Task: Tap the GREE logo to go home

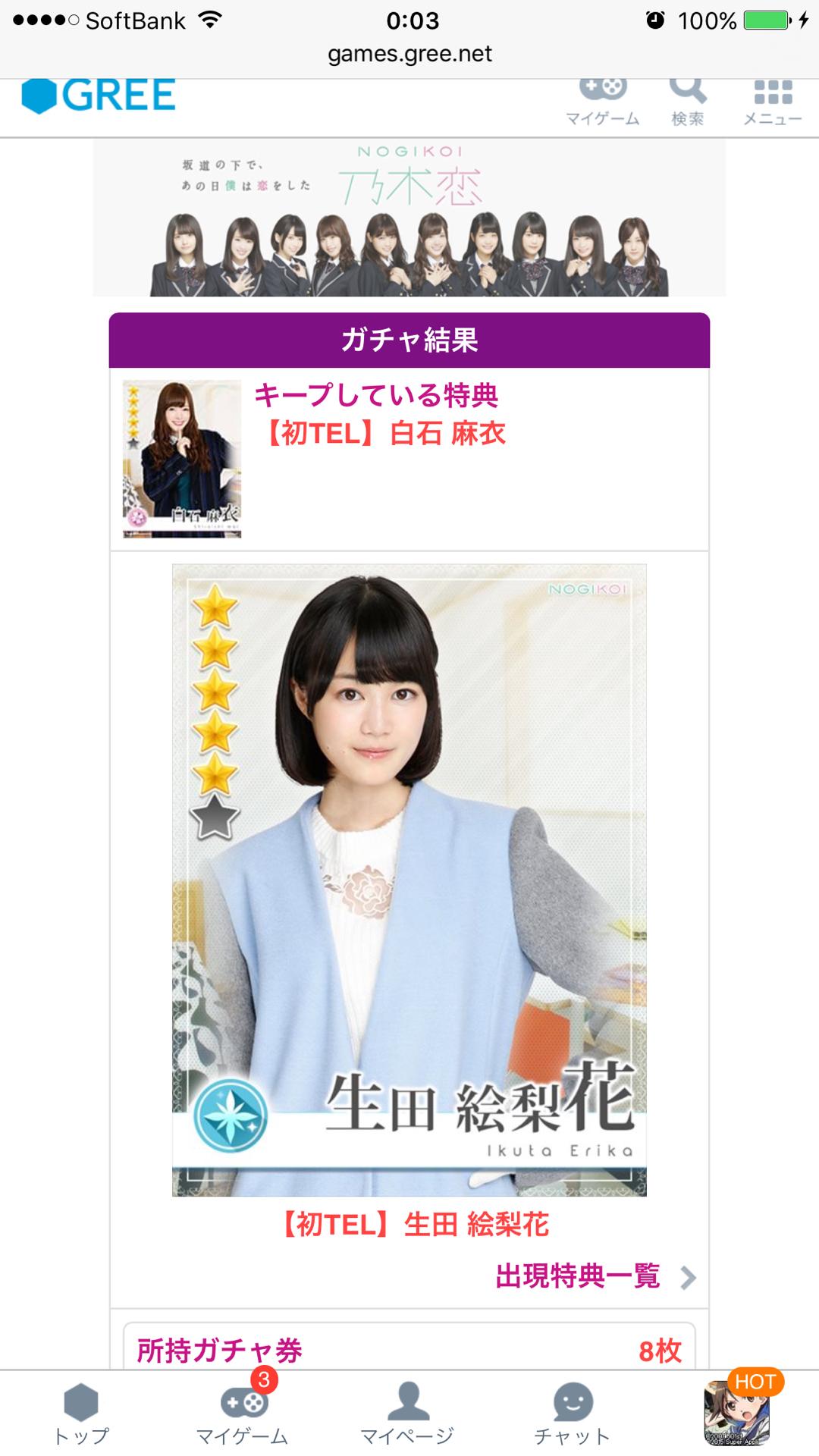Action: 99,97
